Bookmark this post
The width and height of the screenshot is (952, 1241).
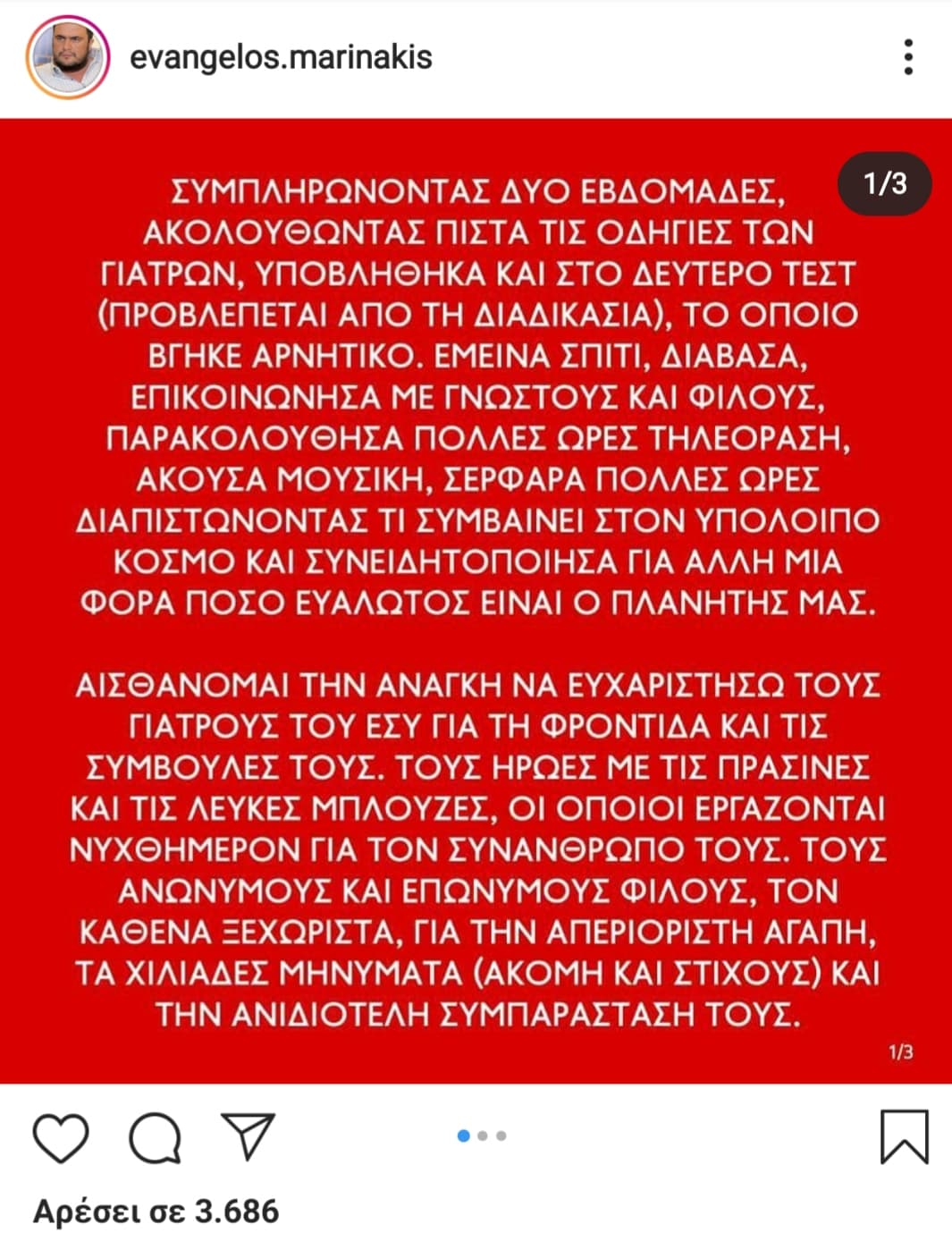tap(905, 1137)
